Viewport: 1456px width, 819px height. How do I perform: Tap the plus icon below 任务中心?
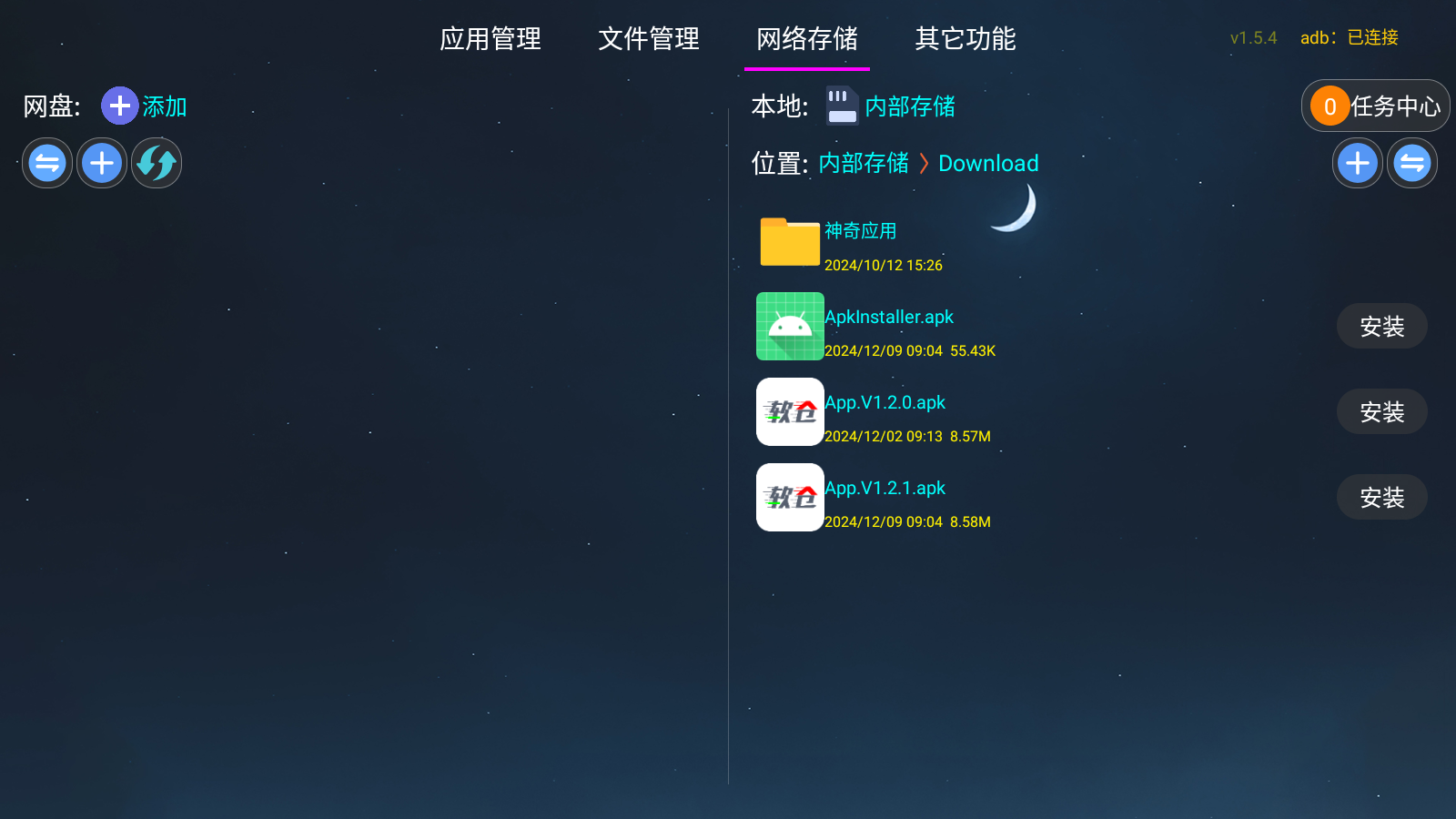pyautogui.click(x=1358, y=164)
